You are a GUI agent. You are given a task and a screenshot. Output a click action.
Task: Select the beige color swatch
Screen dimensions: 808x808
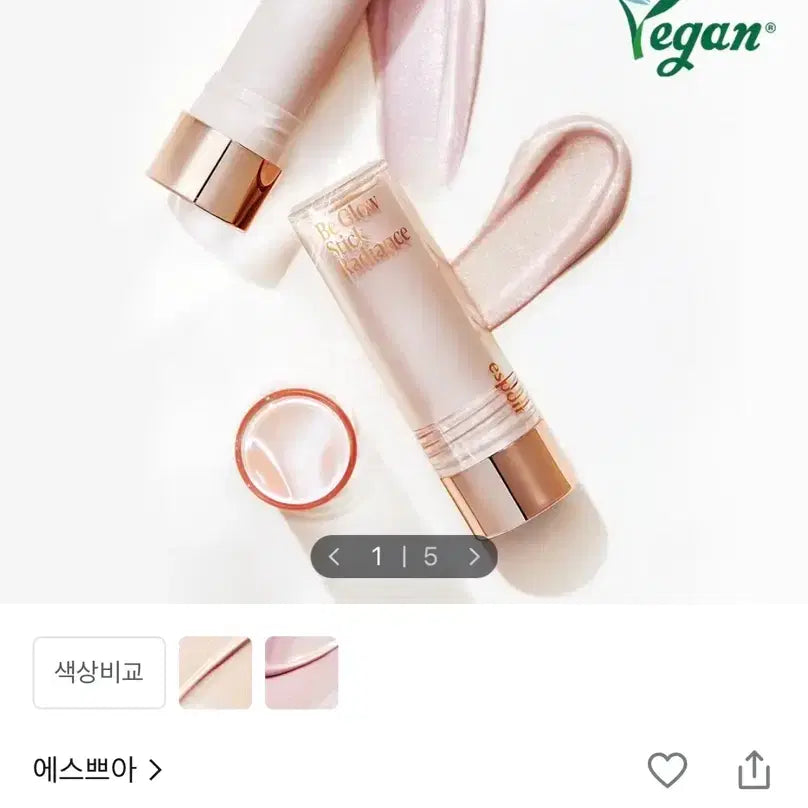coord(215,672)
